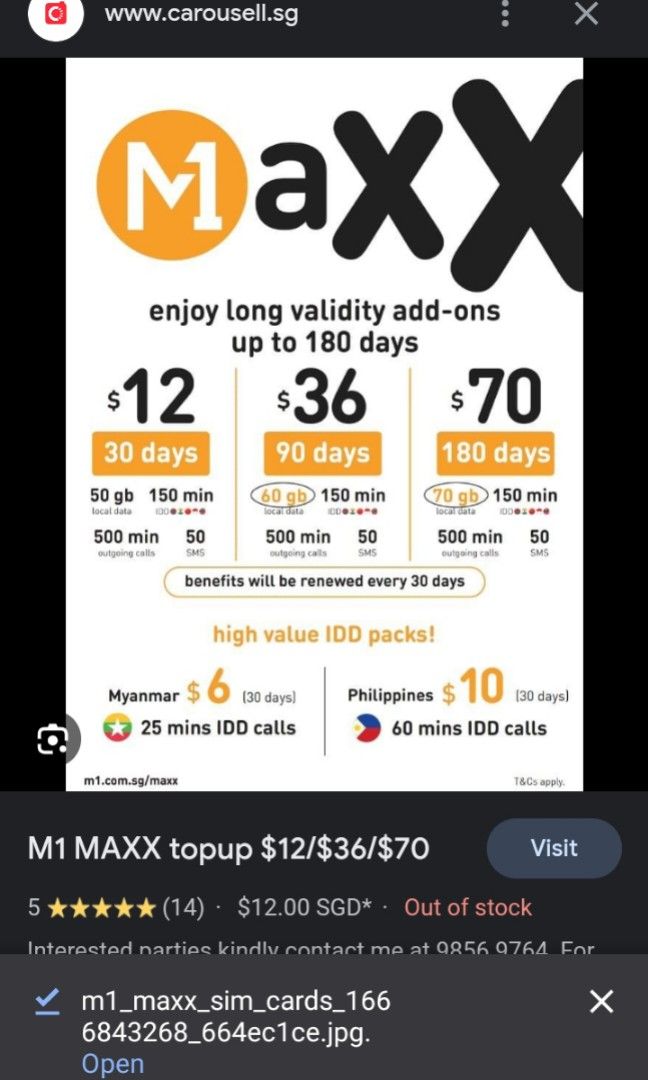648x1080 pixels.
Task: Open the M1 MAXX topup image
Action: (x=324, y=424)
